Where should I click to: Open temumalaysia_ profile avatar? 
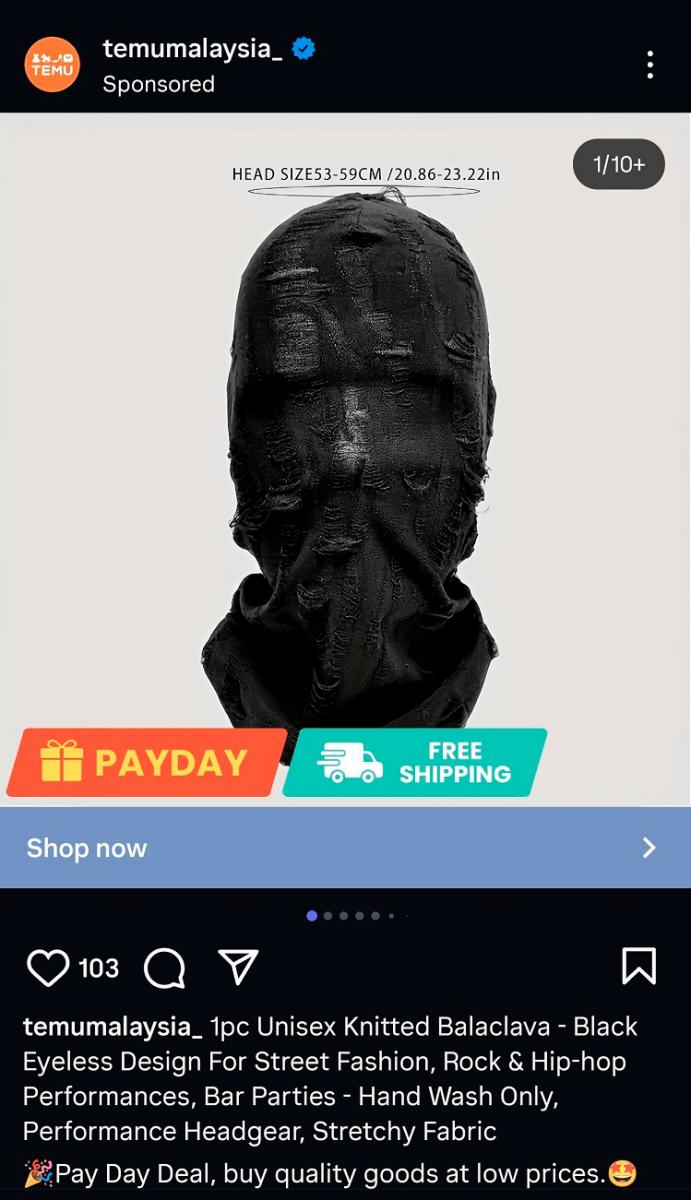[52, 65]
